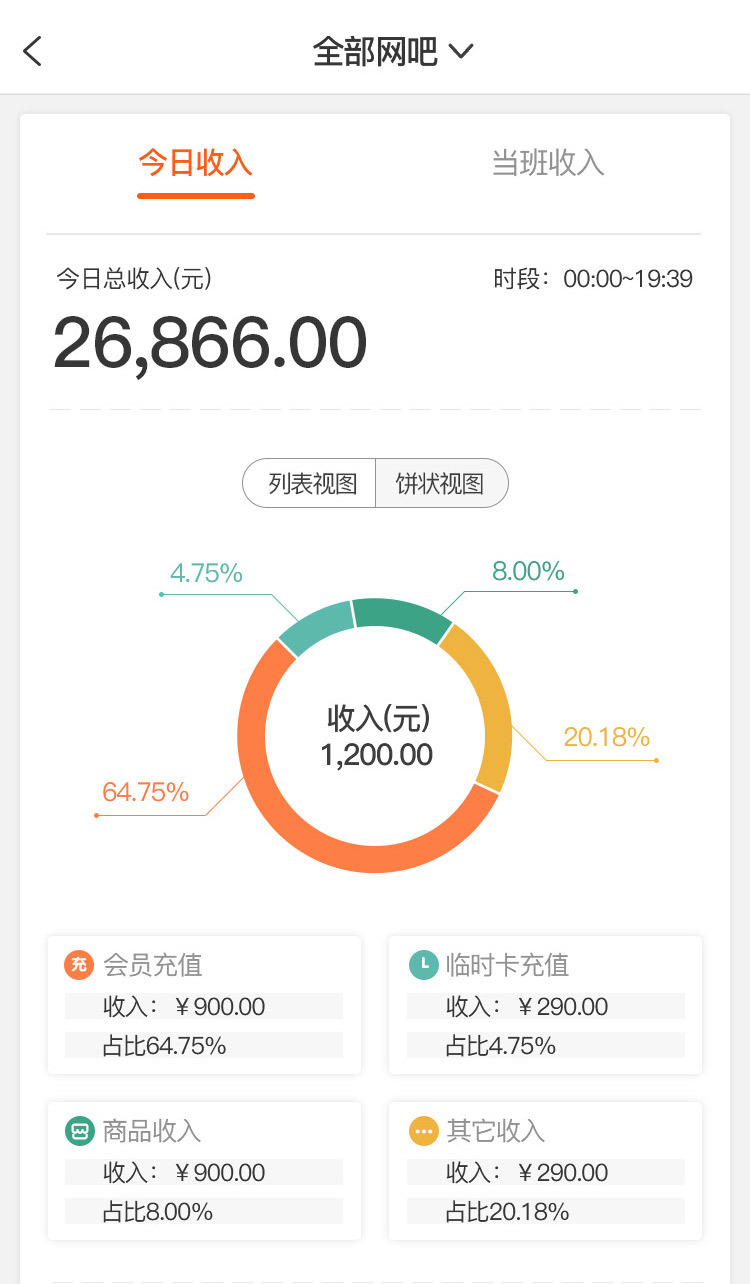Select the 今日收入 tab
Viewport: 750px width, 1284px height.
[195, 163]
